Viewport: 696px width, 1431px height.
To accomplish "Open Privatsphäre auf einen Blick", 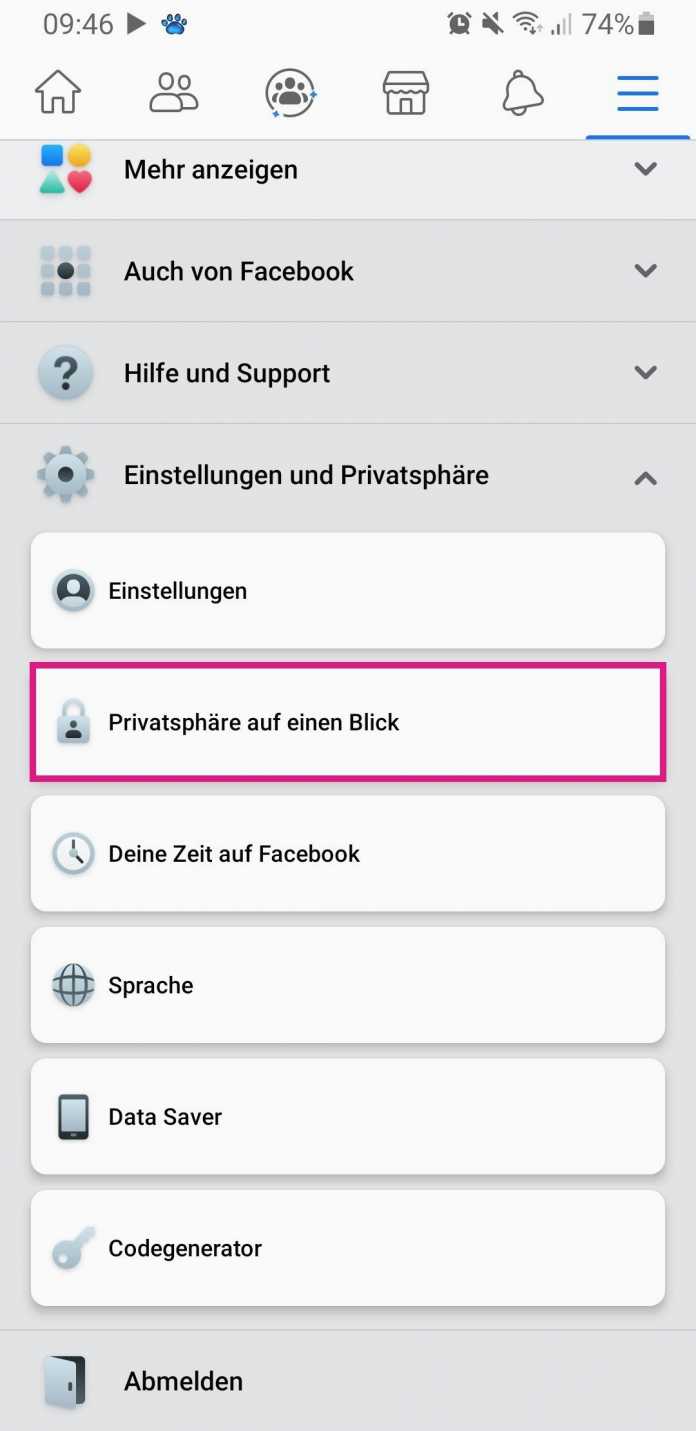I will [348, 723].
